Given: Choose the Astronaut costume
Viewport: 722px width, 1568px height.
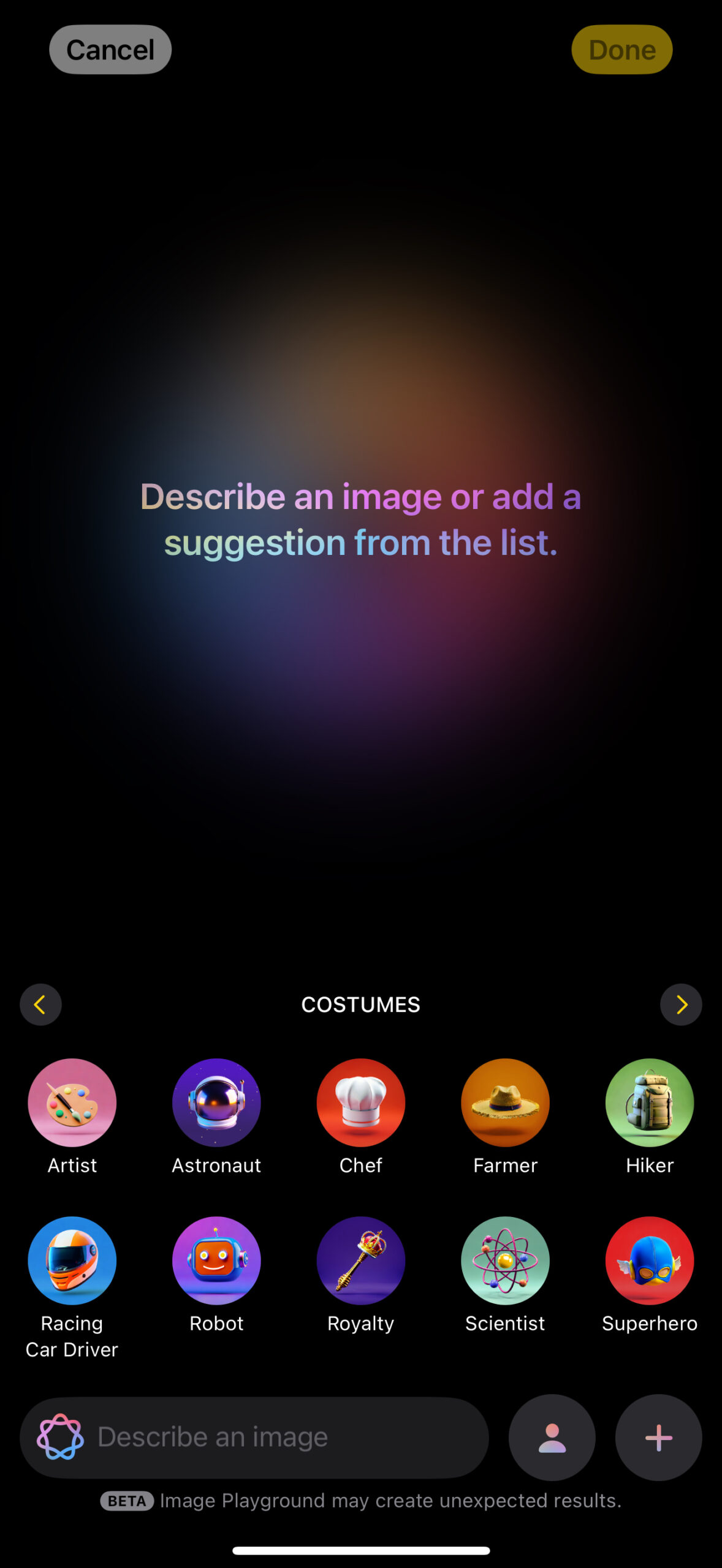Looking at the screenshot, I should (216, 1102).
